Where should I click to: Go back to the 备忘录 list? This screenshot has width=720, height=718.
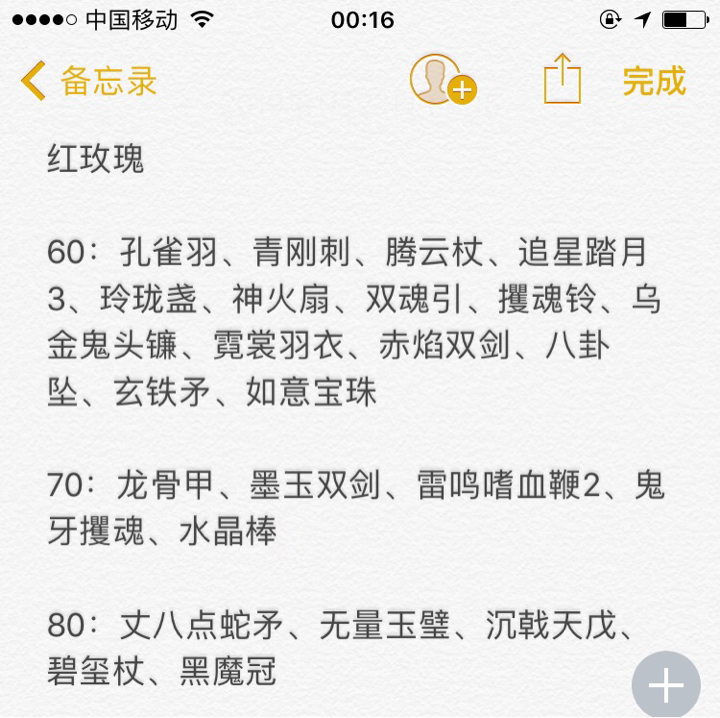pyautogui.click(x=89, y=81)
